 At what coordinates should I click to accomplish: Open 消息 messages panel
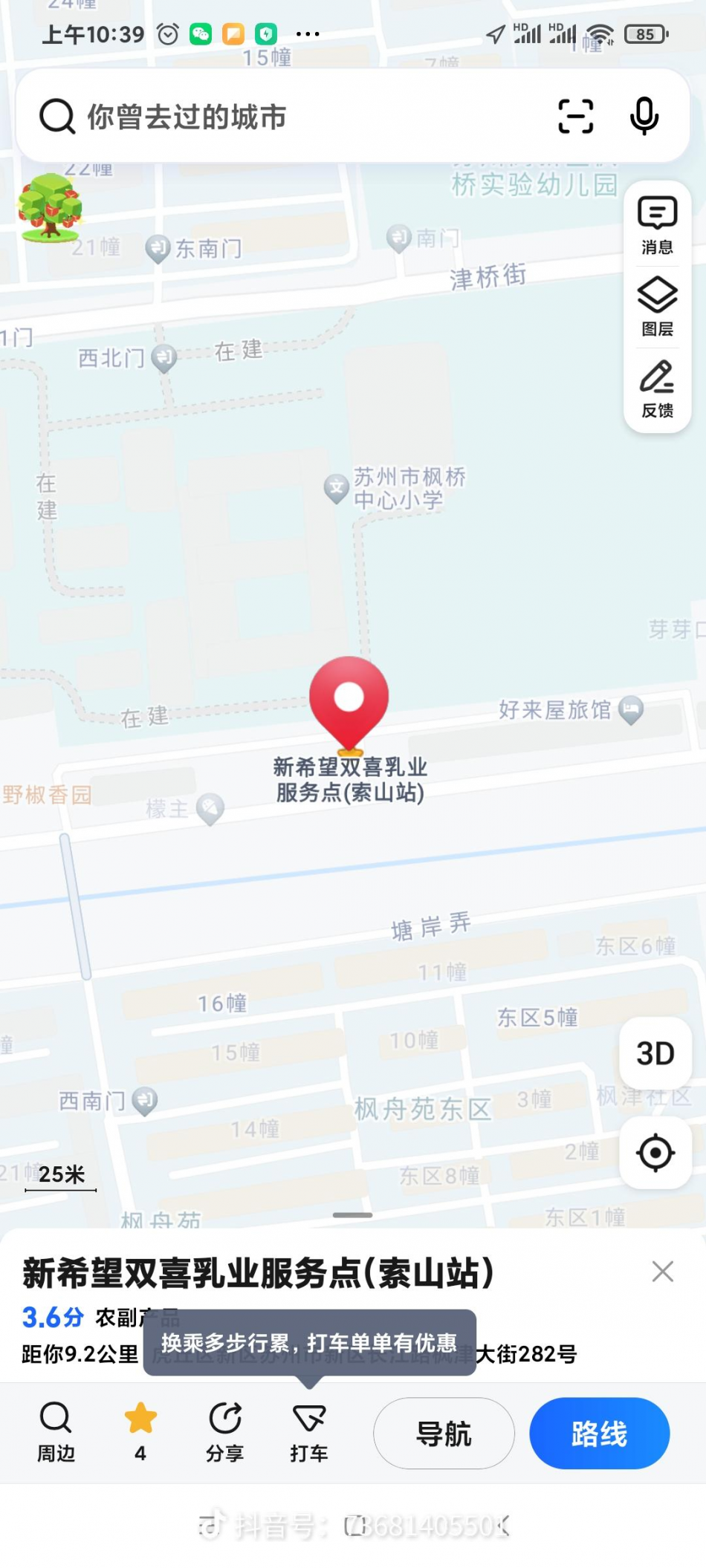pos(657,225)
